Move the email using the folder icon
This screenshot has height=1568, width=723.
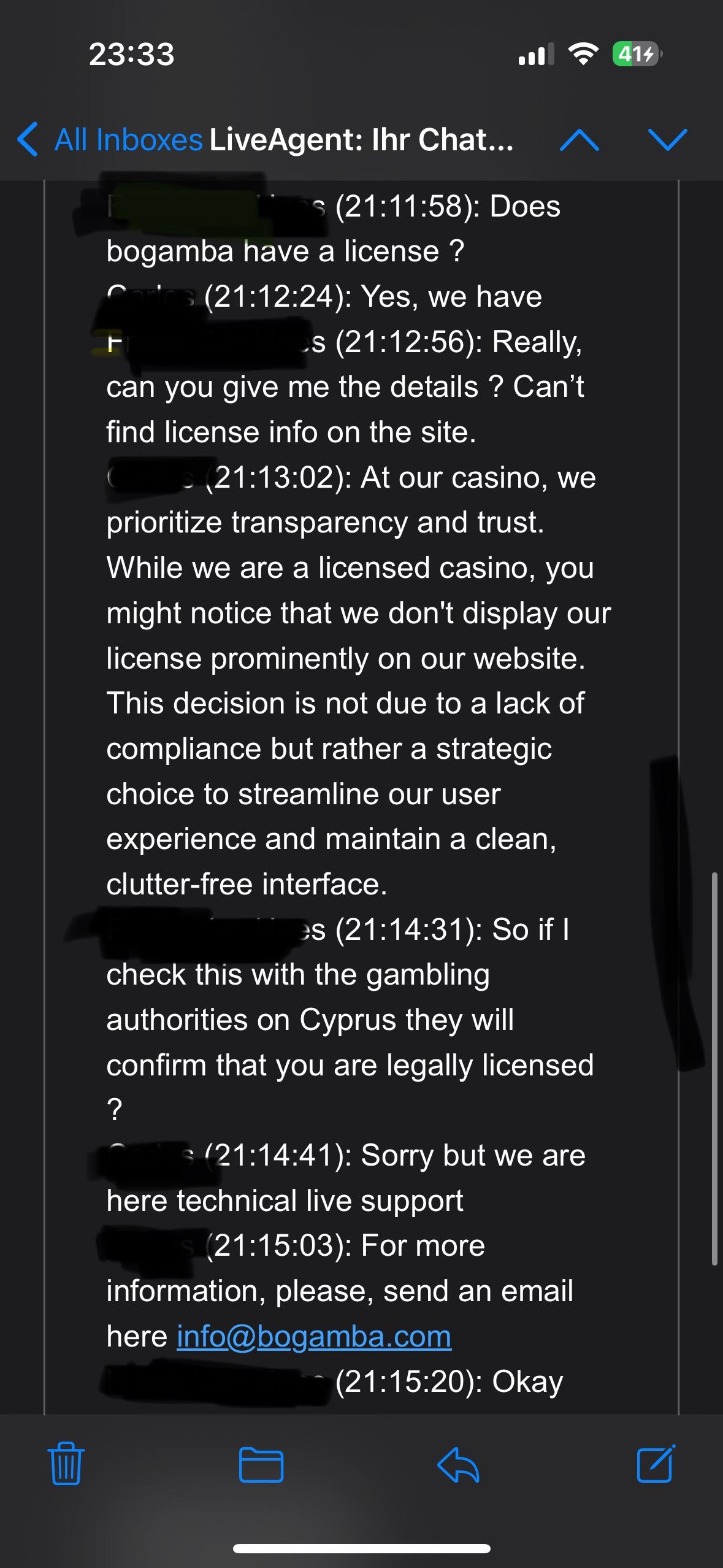(261, 1464)
